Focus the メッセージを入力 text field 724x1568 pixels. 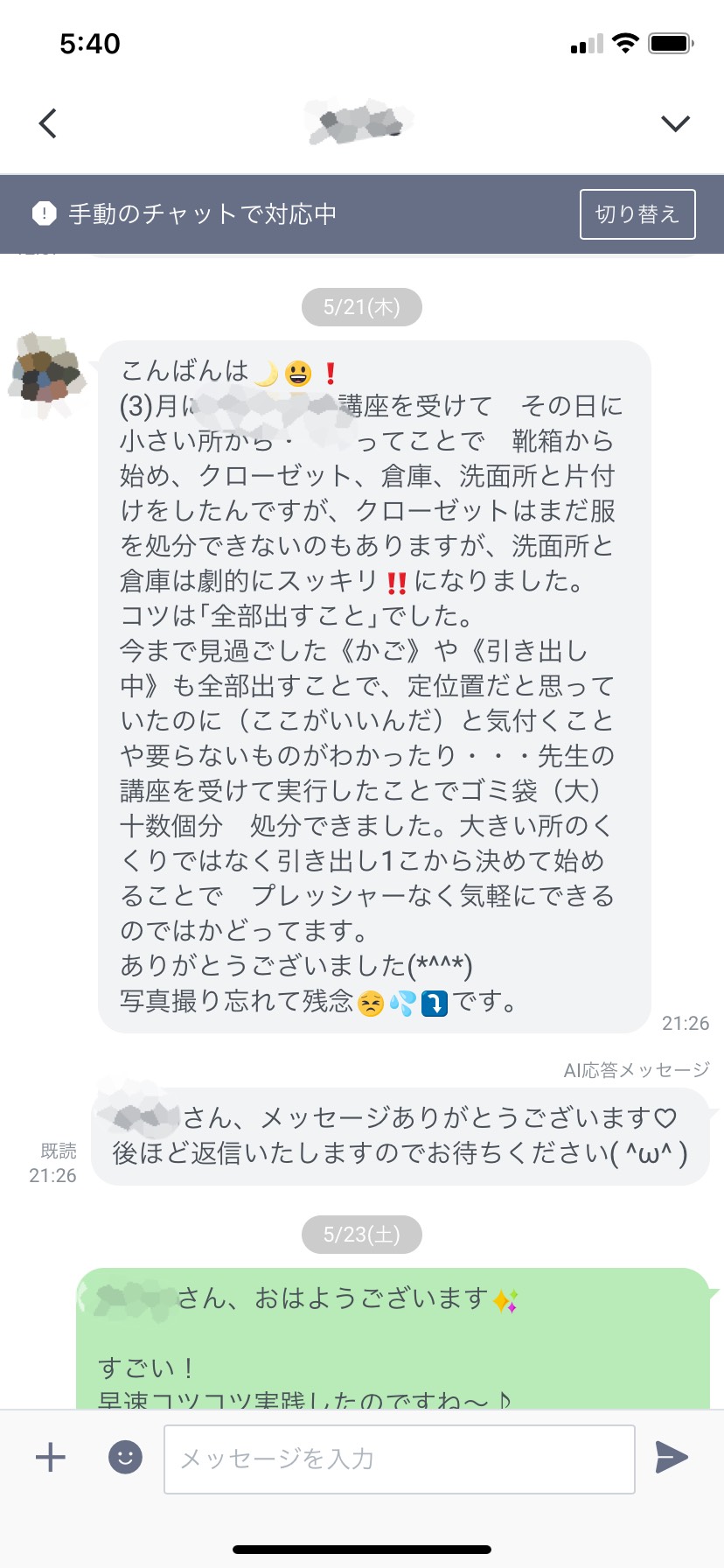click(399, 1459)
